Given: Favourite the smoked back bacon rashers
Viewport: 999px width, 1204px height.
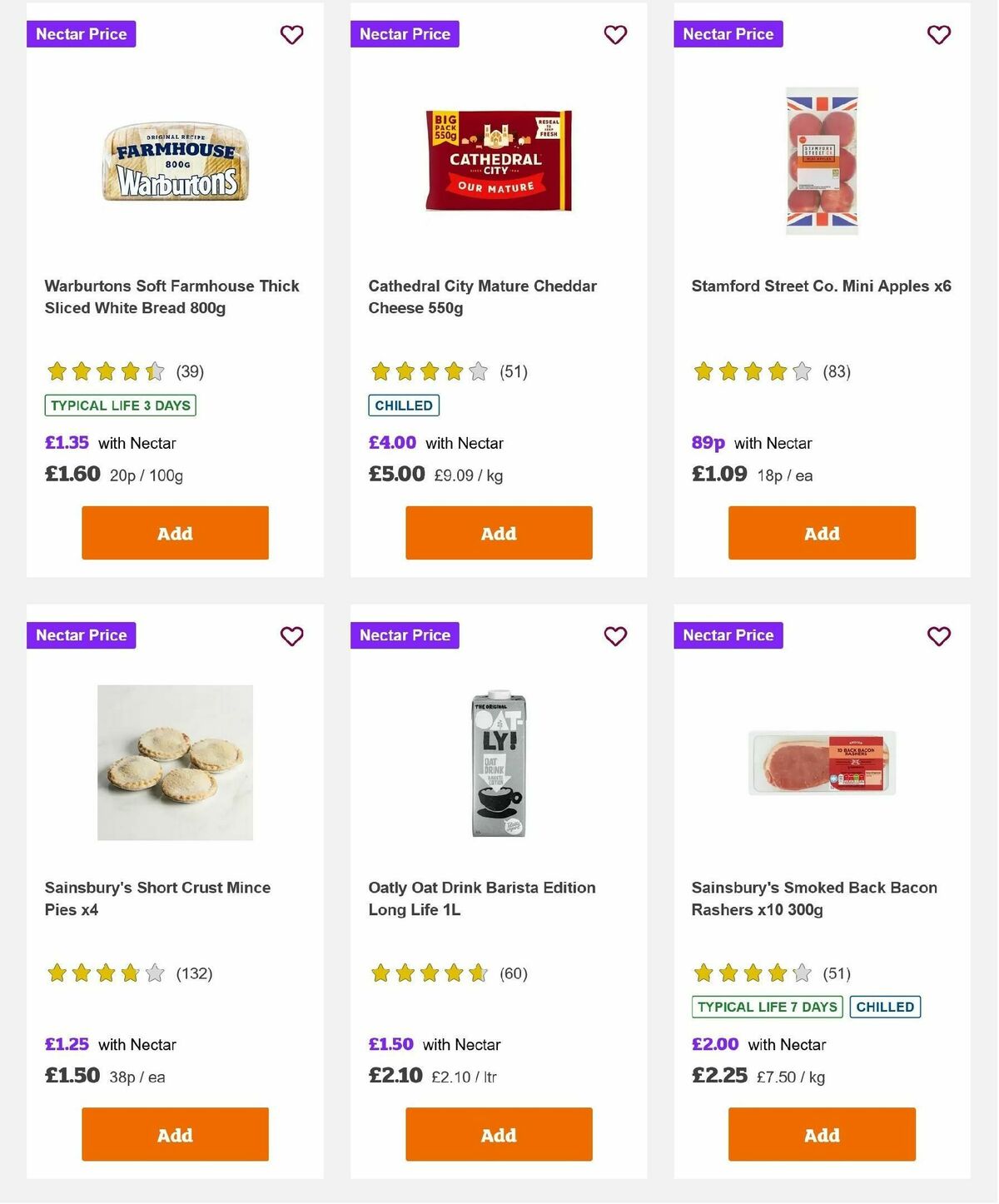Looking at the screenshot, I should coord(938,635).
